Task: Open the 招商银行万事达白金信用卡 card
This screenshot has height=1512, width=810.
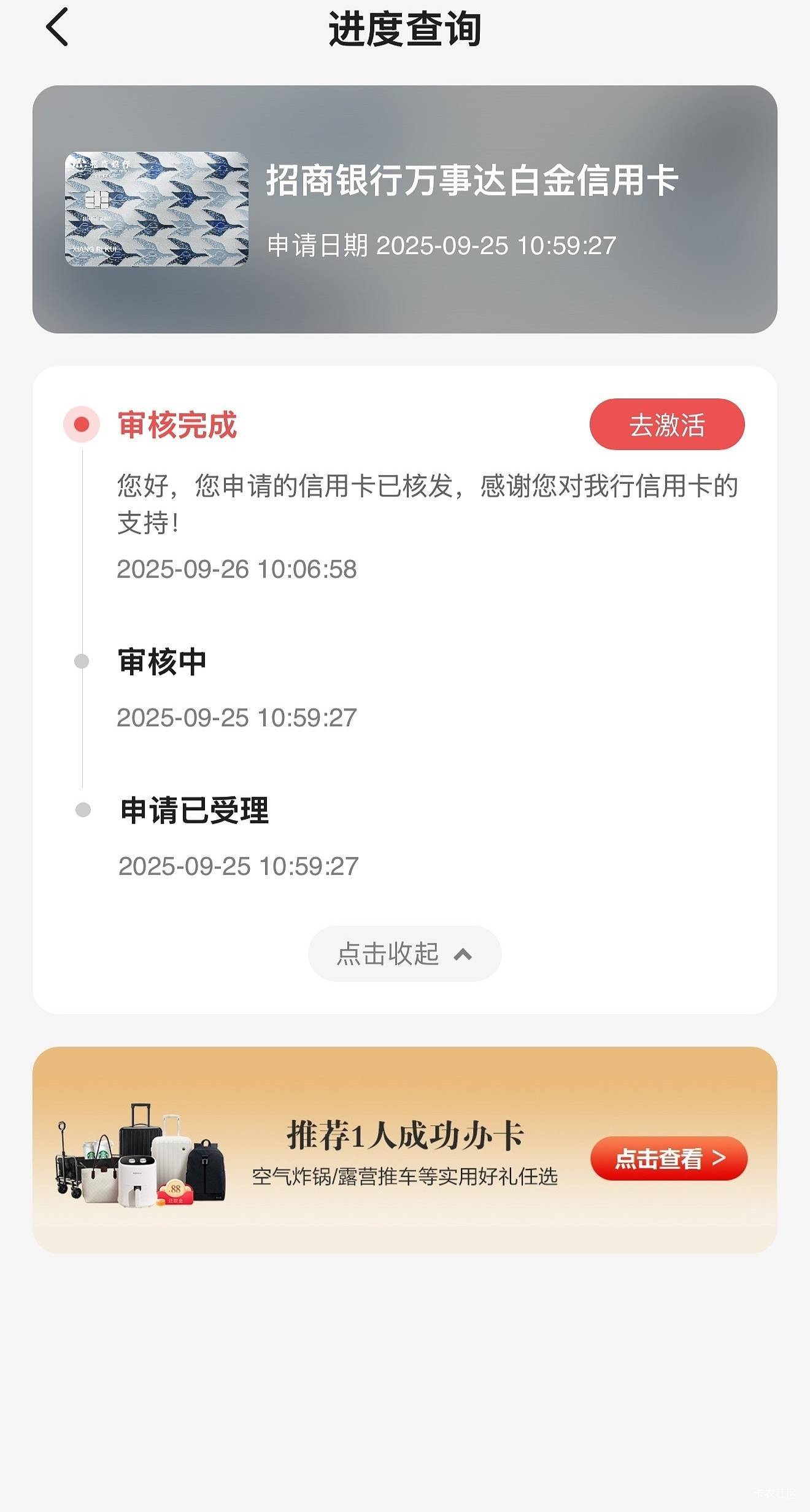Action: point(404,209)
